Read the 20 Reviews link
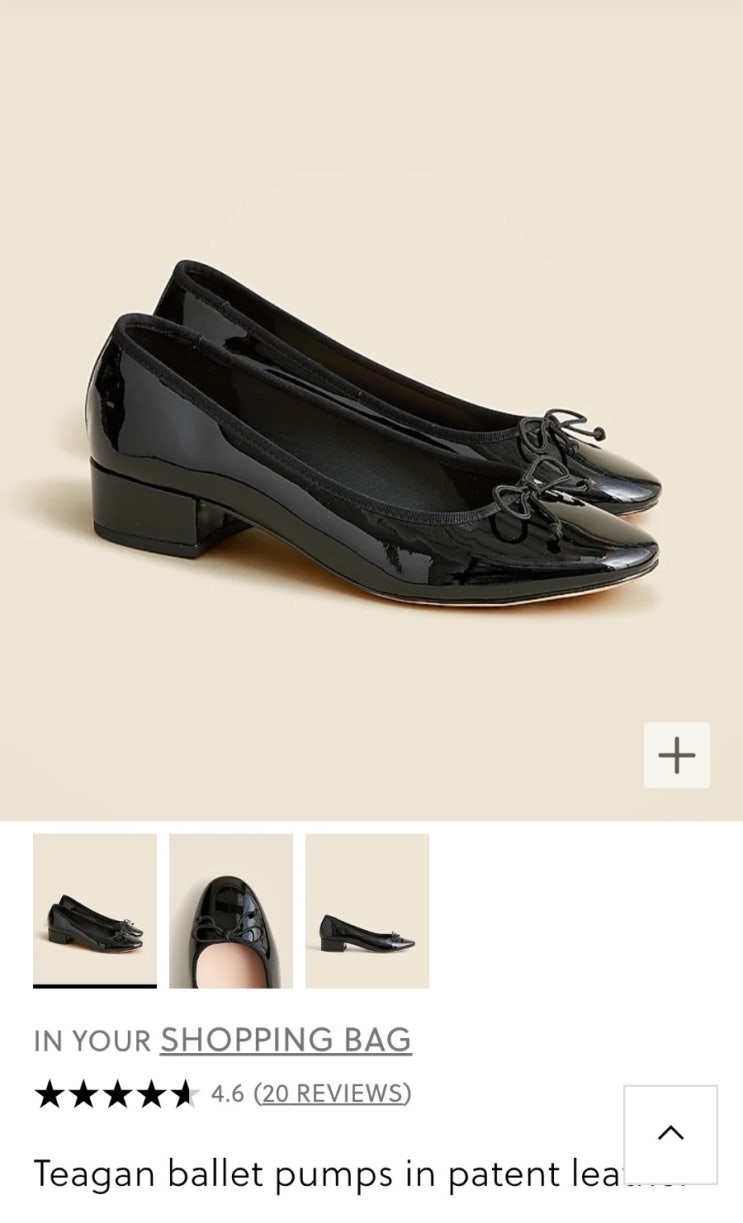 point(332,1093)
